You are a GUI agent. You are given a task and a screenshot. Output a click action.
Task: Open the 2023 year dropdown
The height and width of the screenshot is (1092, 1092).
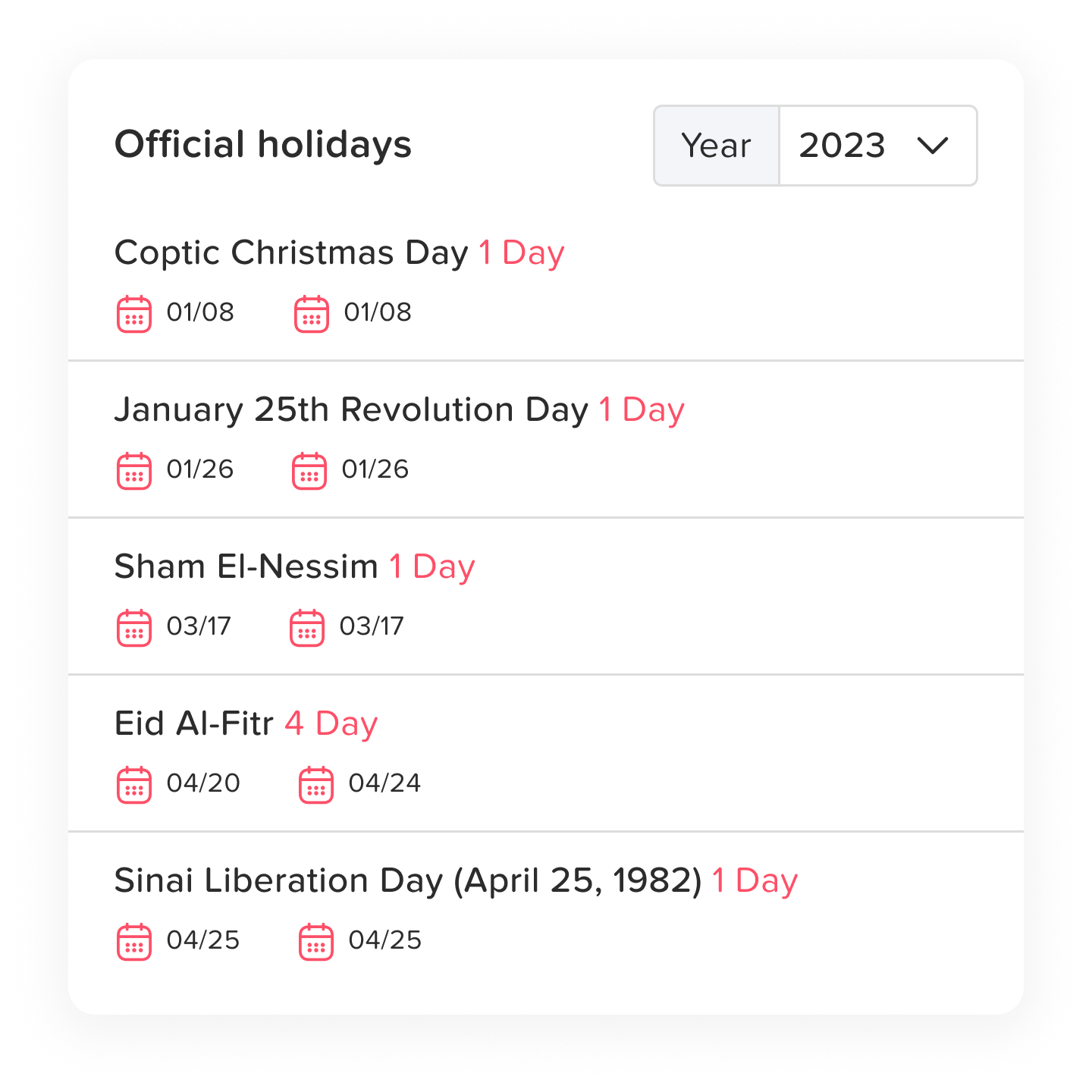(877, 146)
